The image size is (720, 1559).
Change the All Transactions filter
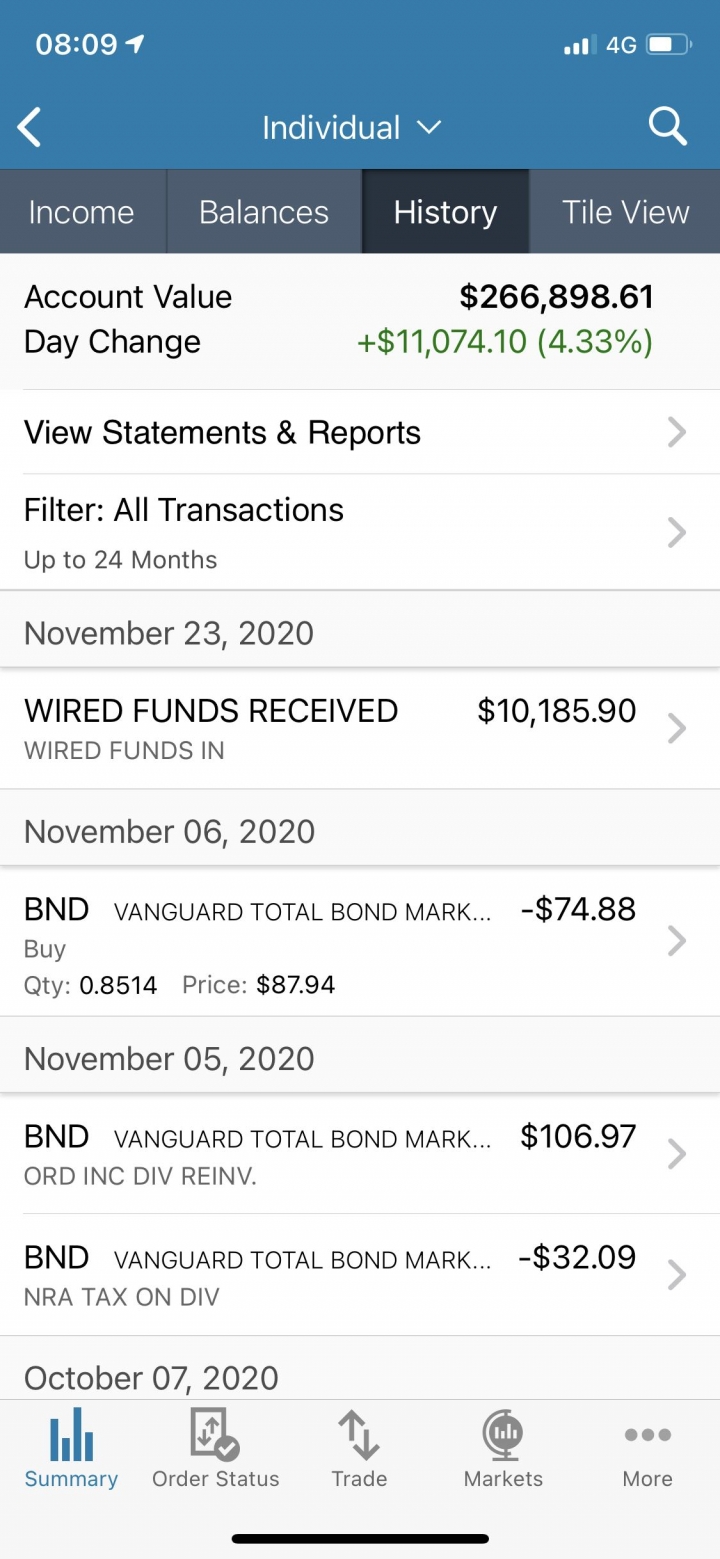pyautogui.click(x=360, y=532)
